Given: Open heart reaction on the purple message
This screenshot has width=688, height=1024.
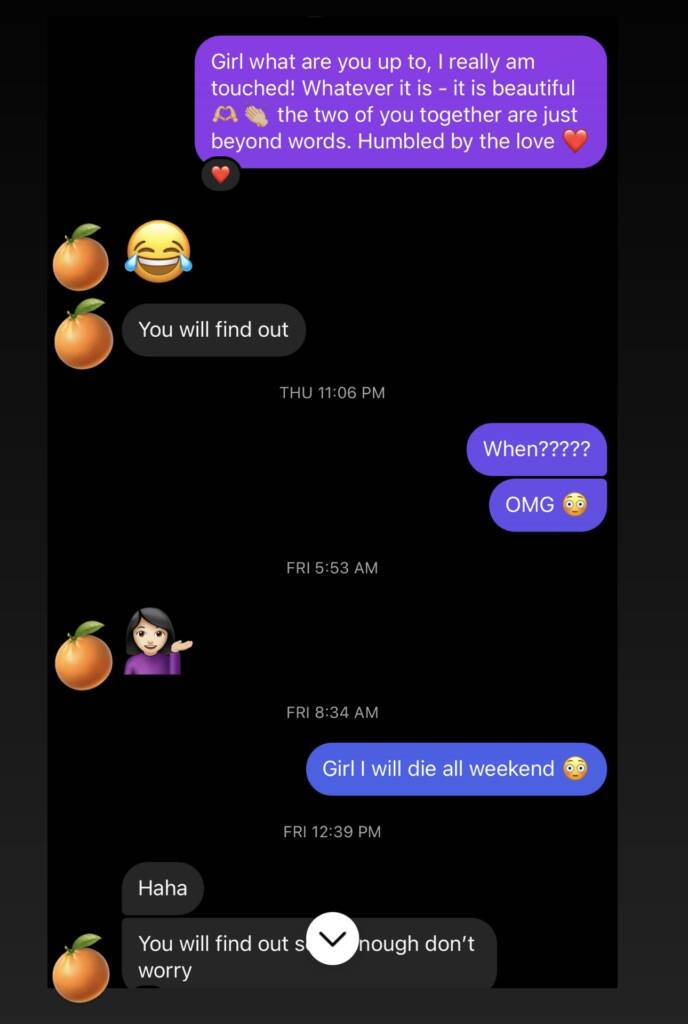Looking at the screenshot, I should tap(221, 175).
